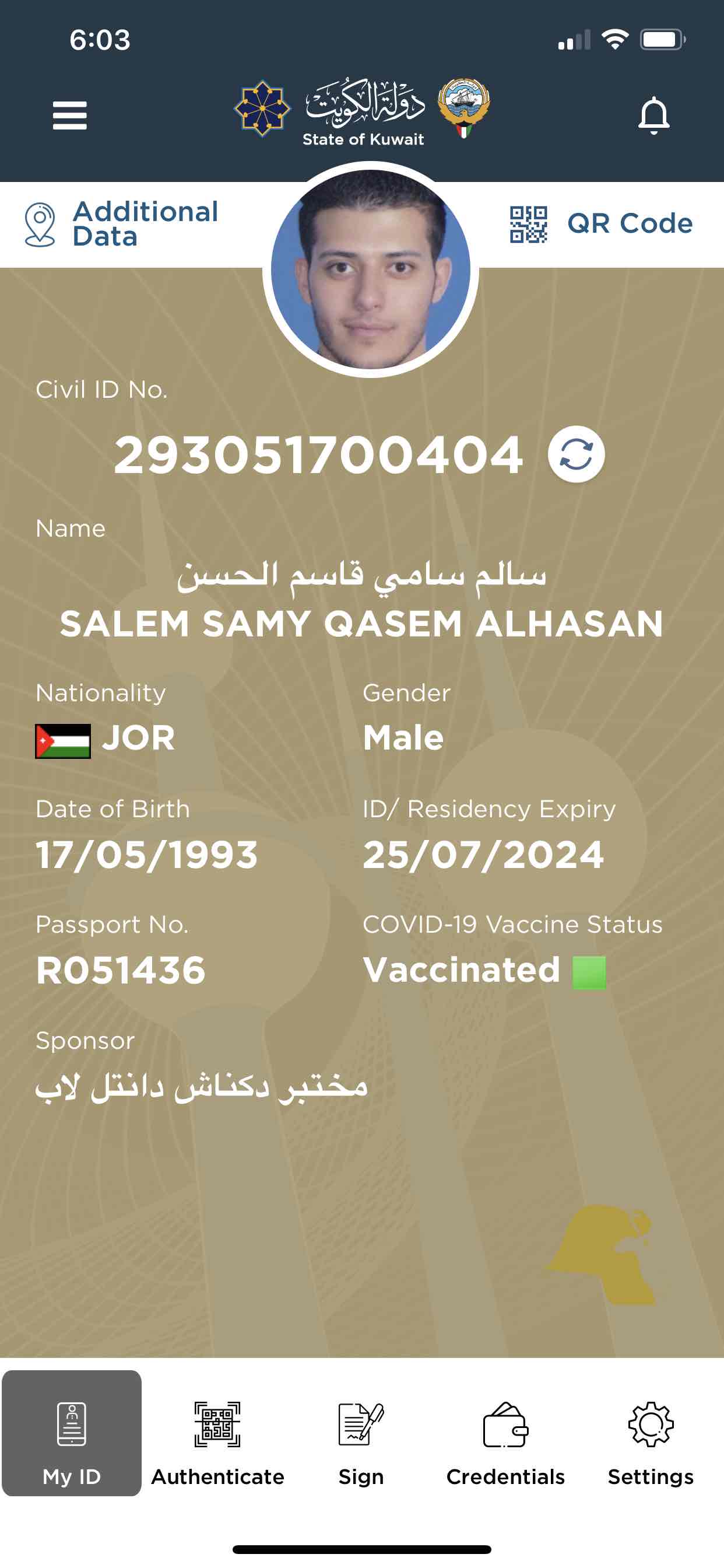Select the My ID tab
Screen dimensions: 724x1568
tap(72, 1433)
